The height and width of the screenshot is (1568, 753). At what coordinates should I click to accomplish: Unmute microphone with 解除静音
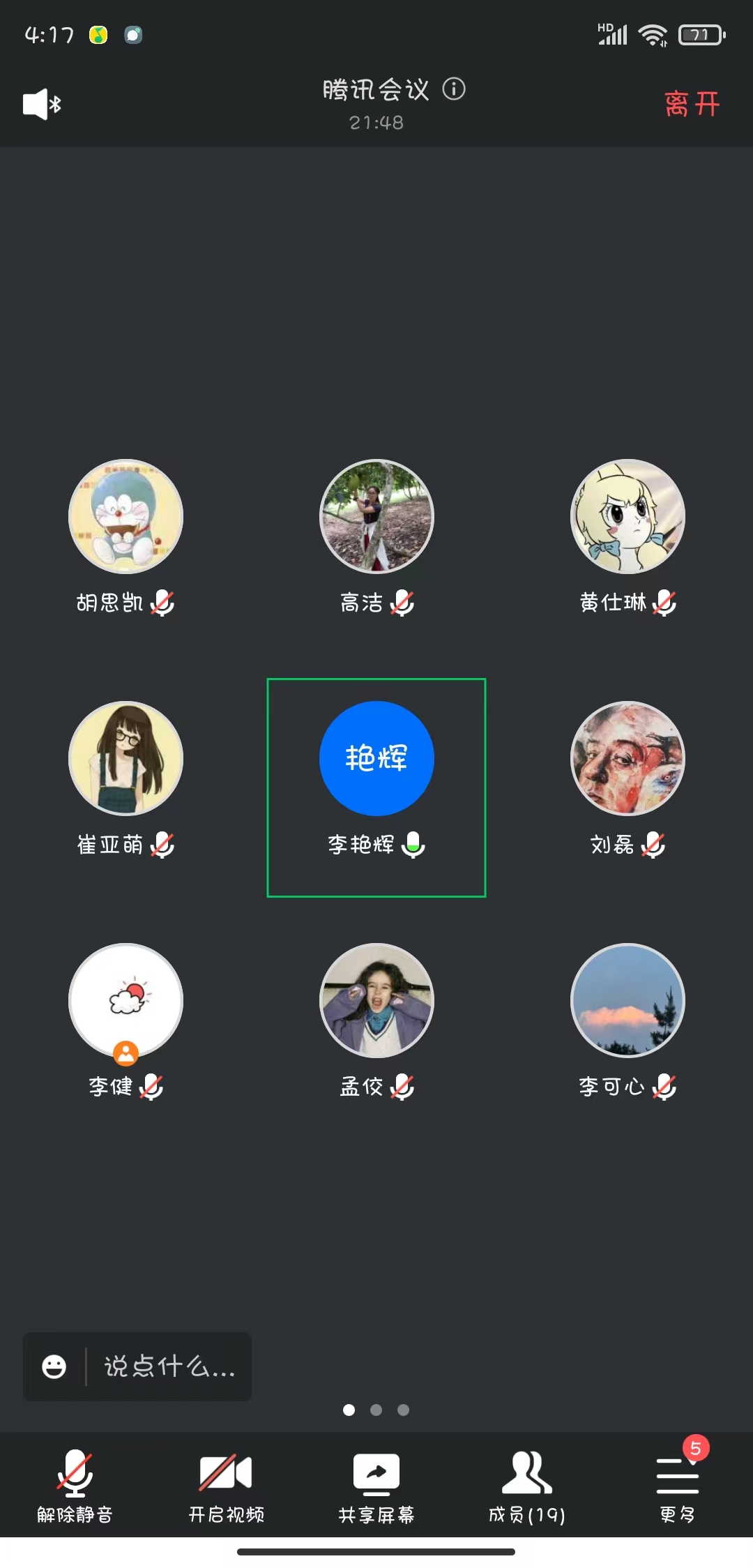[x=75, y=1485]
